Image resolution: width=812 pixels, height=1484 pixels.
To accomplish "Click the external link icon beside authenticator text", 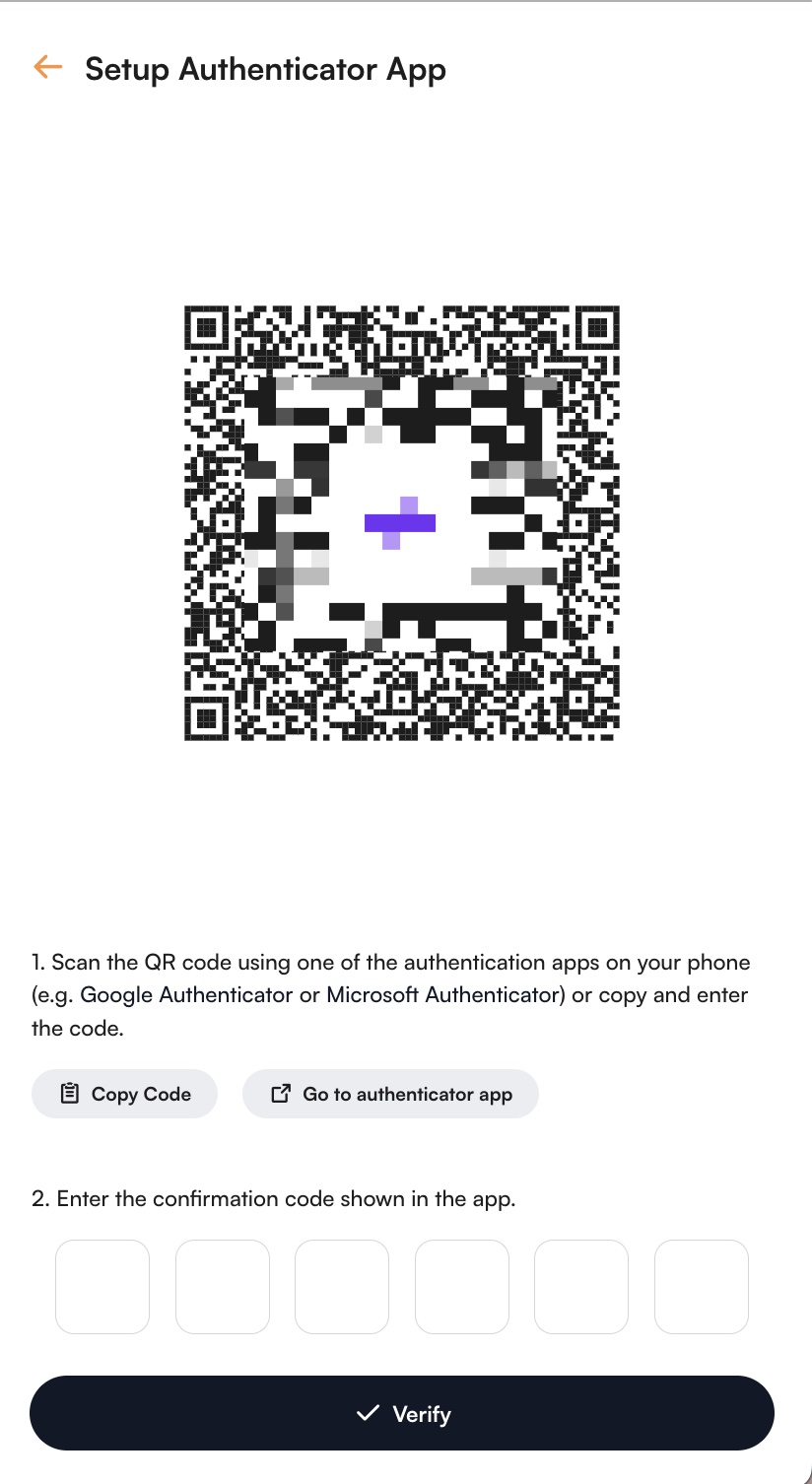I will pos(281,1093).
